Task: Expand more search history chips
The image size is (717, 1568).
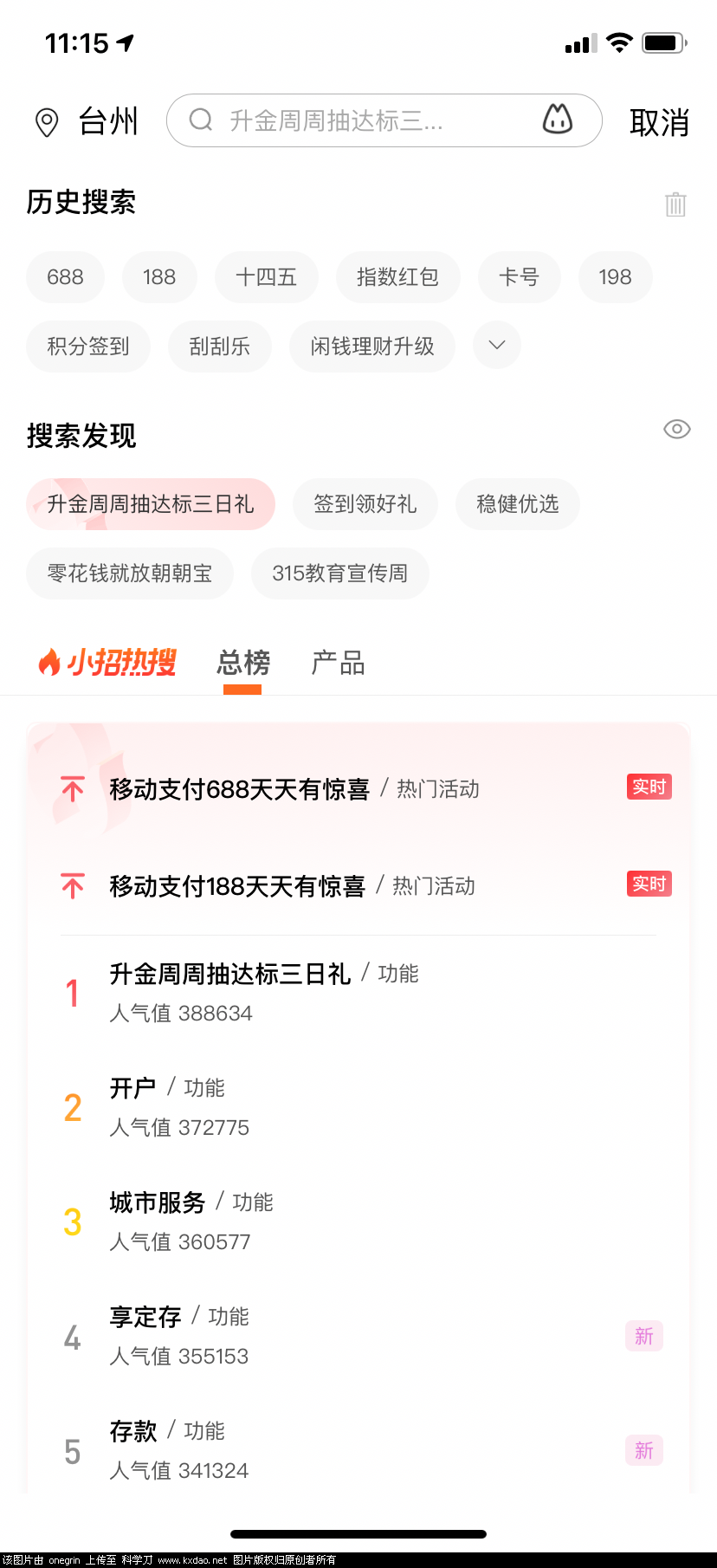Action: (496, 345)
